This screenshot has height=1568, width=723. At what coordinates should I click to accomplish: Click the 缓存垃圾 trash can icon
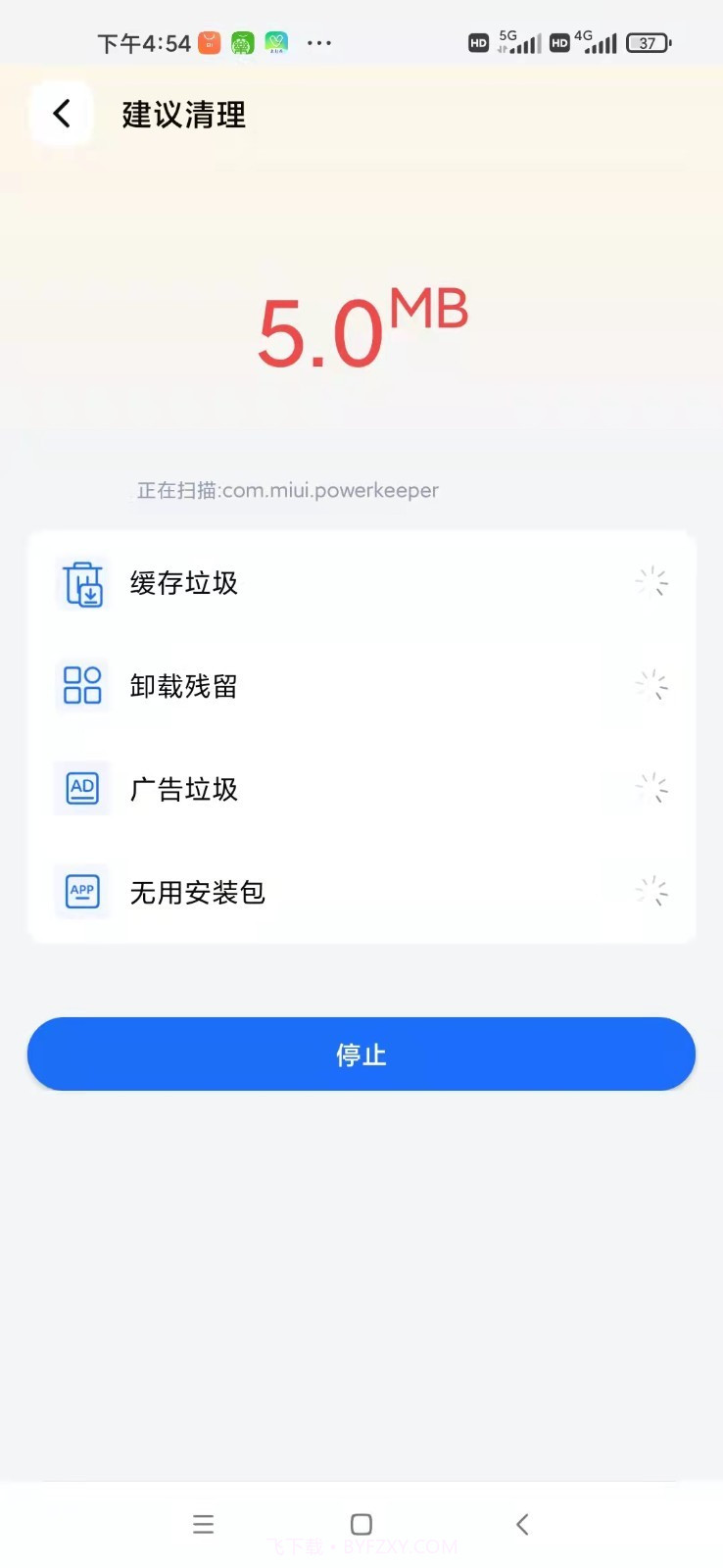click(81, 582)
